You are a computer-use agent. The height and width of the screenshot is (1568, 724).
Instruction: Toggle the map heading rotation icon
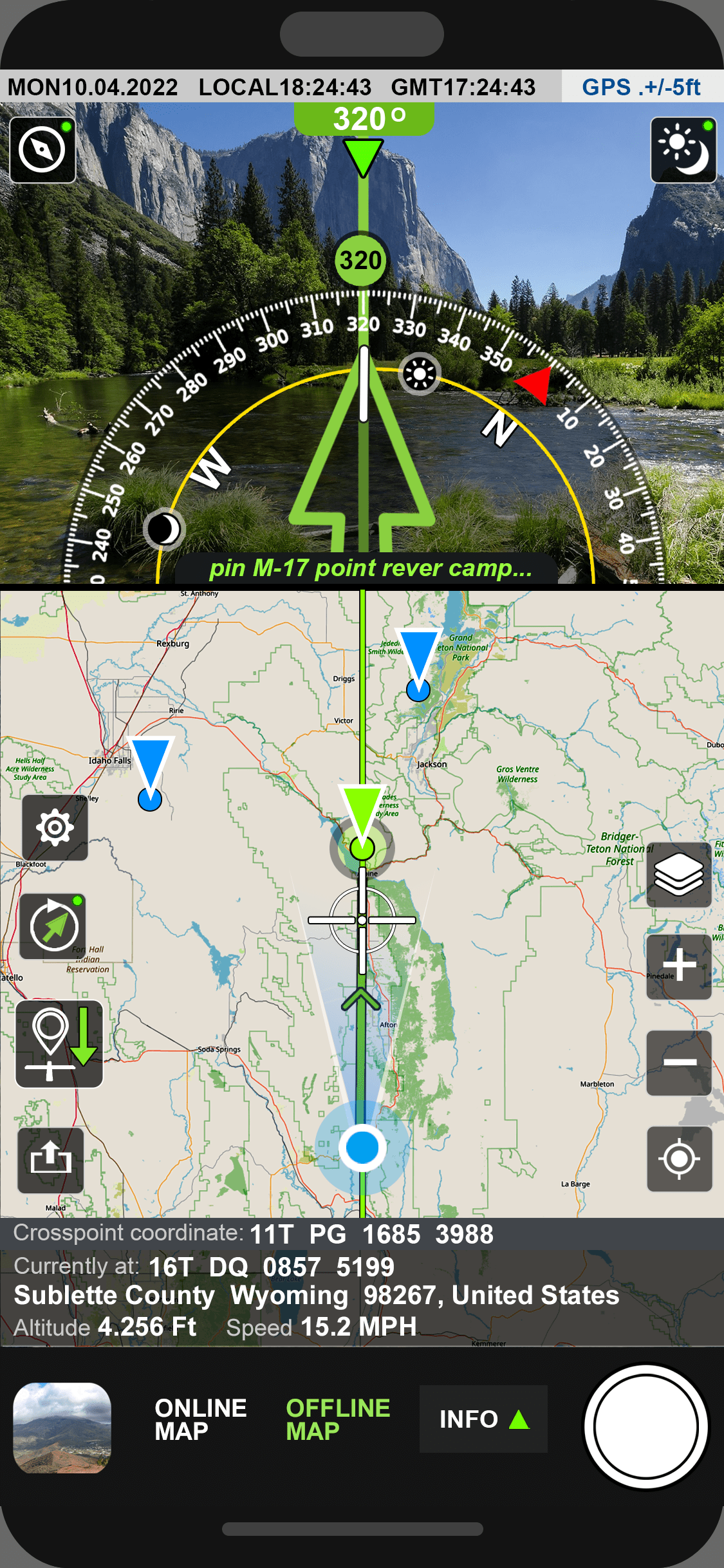coord(53,926)
